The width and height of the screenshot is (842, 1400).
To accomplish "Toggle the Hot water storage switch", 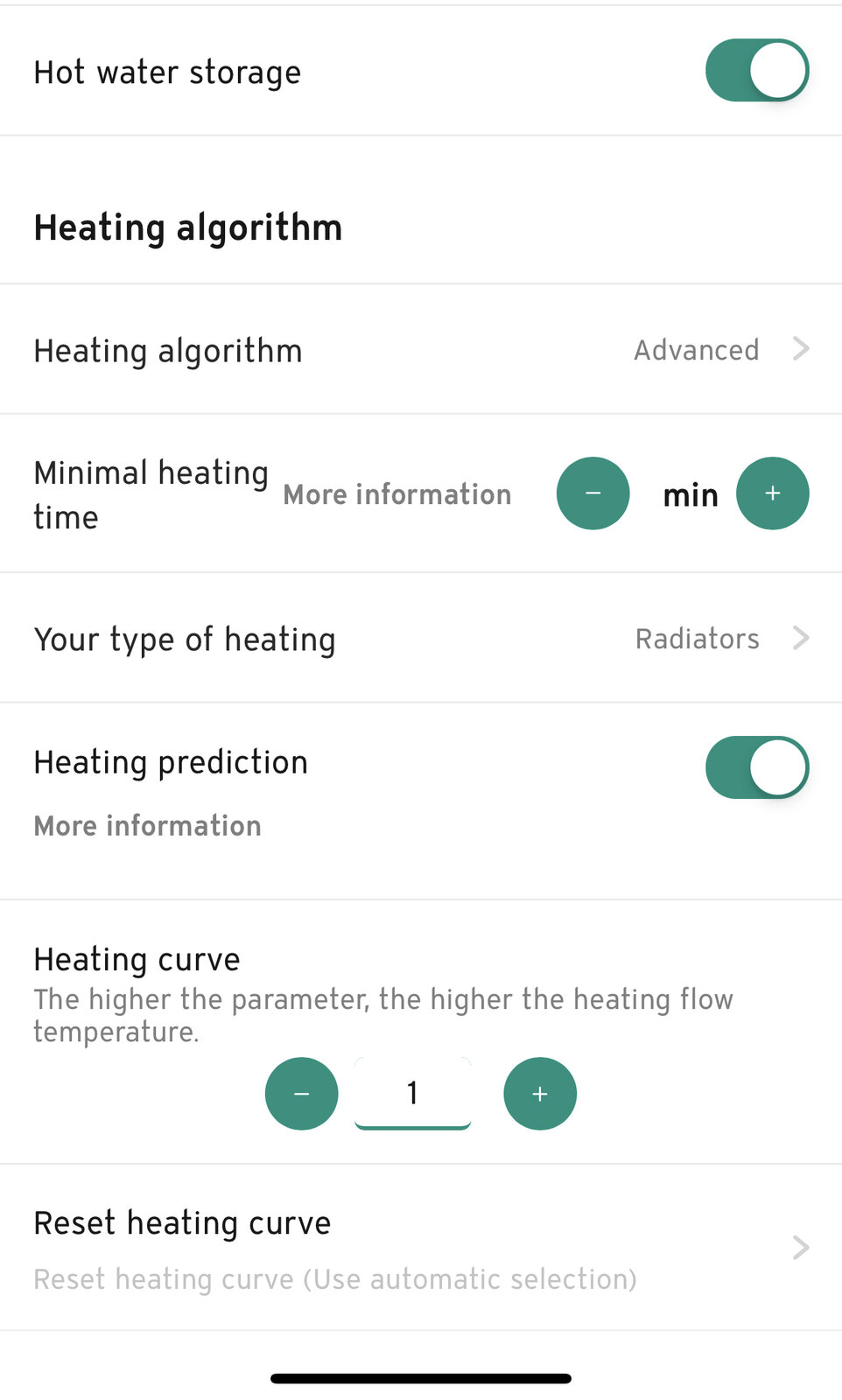I will coord(756,70).
